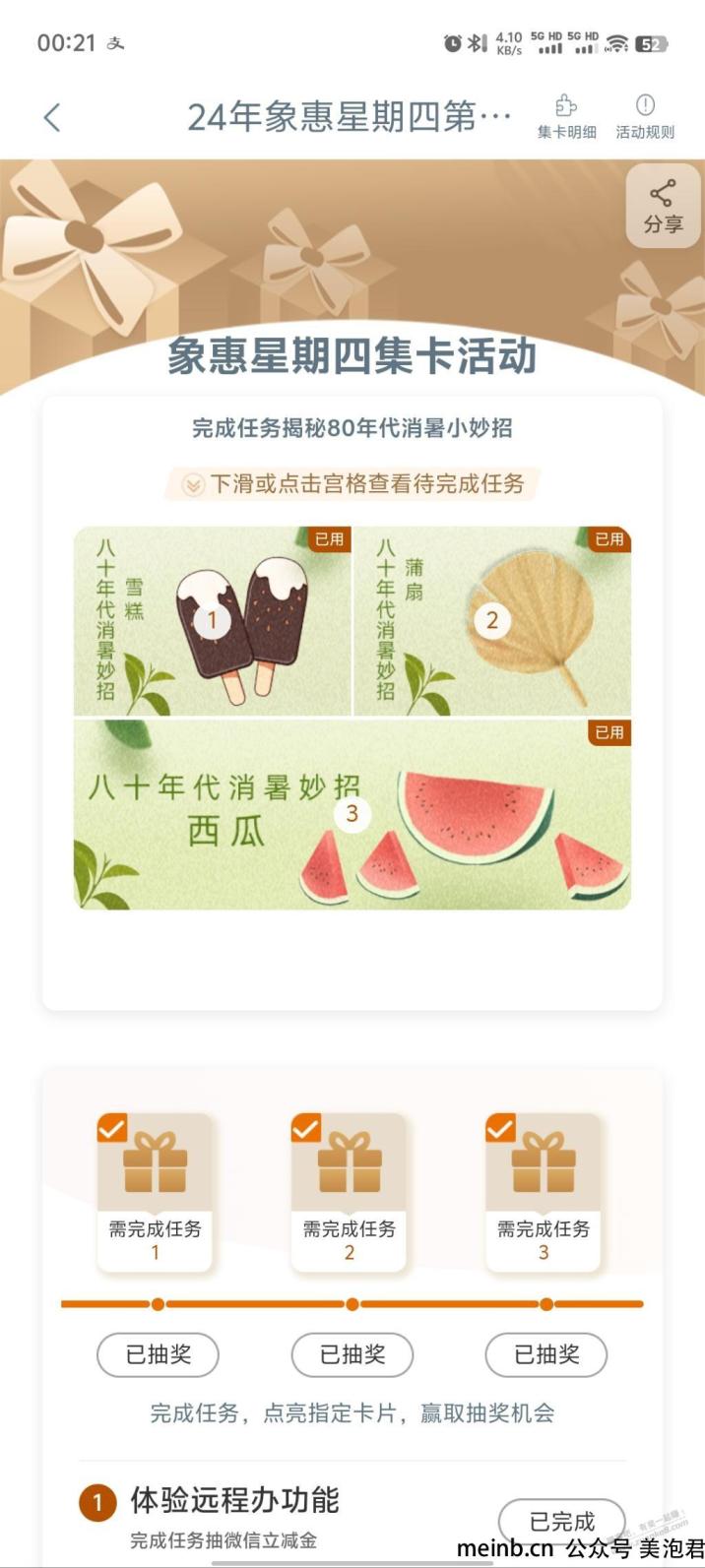Open 集卡明细 card collection details
The width and height of the screenshot is (705, 1568).
pos(566,117)
